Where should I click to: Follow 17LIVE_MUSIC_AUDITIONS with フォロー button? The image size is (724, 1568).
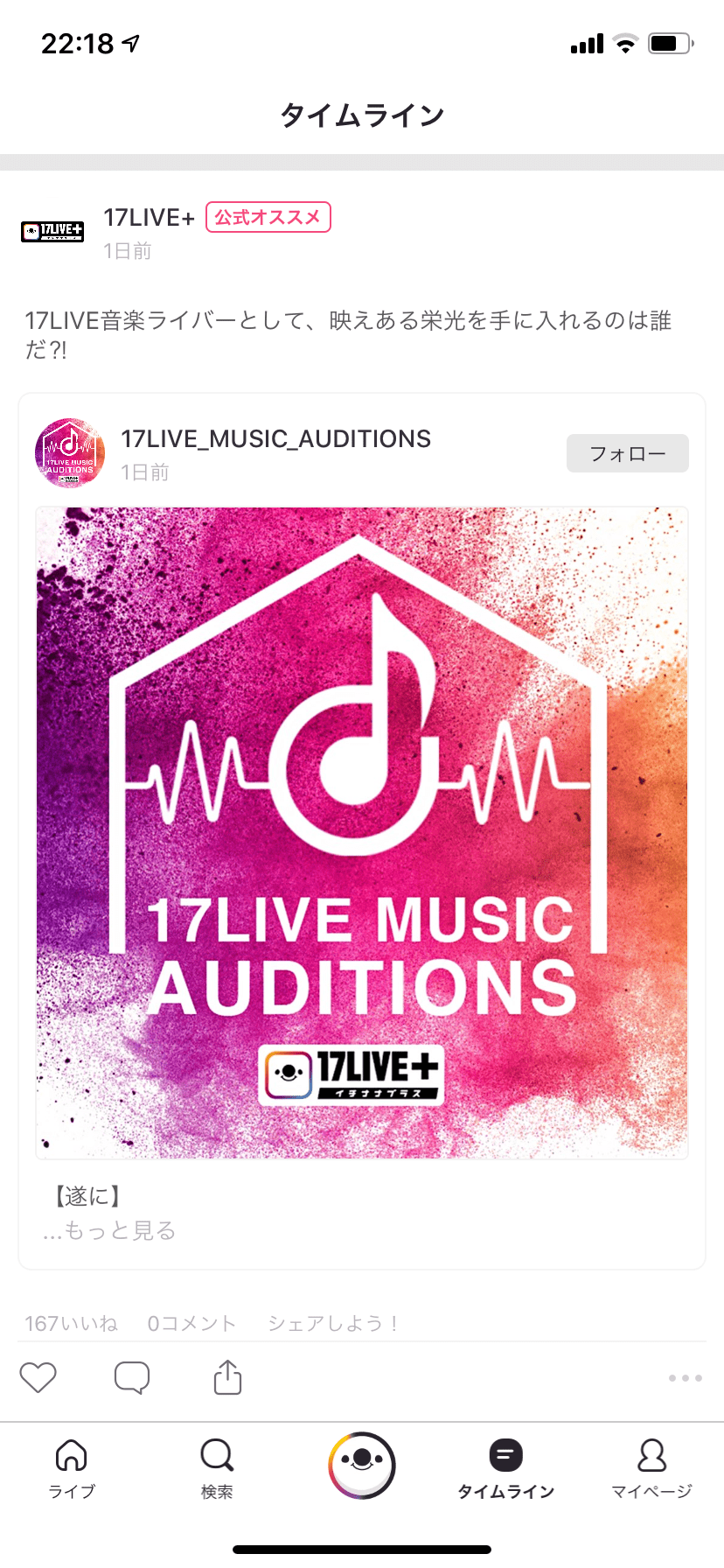tap(627, 453)
